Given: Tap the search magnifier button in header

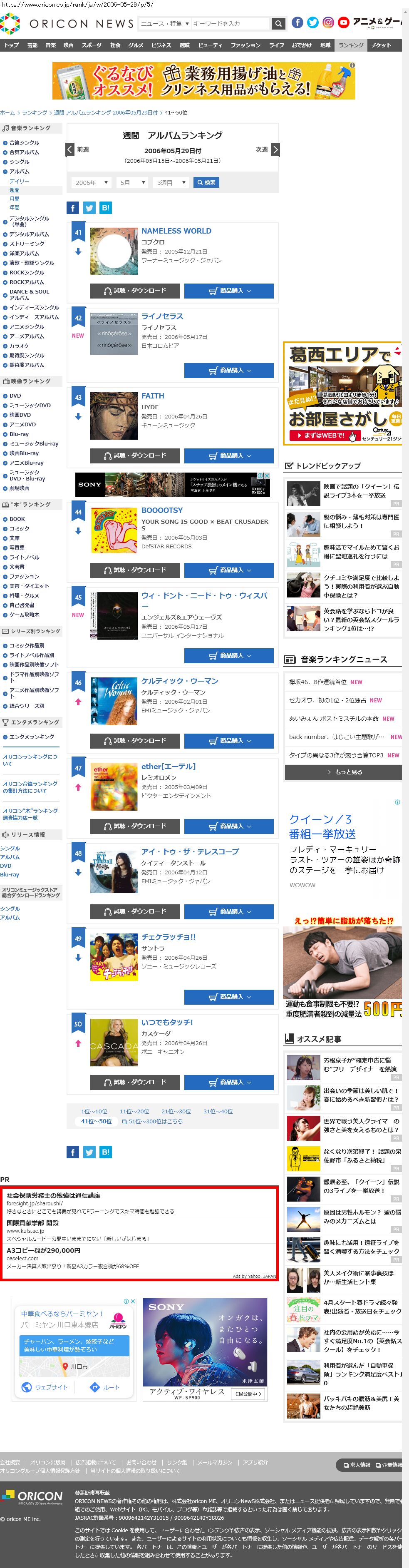Looking at the screenshot, I should click(278, 24).
